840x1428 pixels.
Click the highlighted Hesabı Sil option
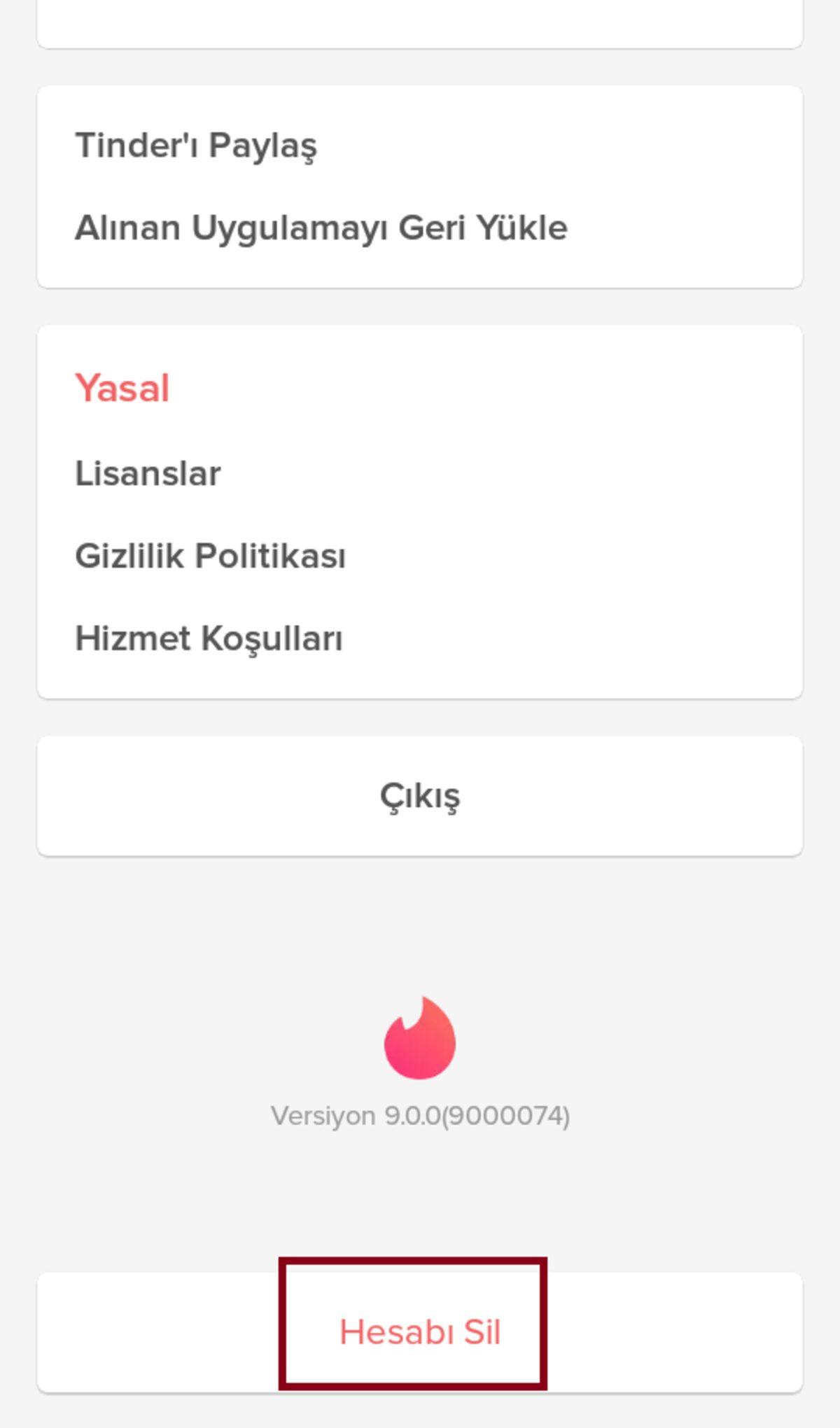click(420, 1330)
